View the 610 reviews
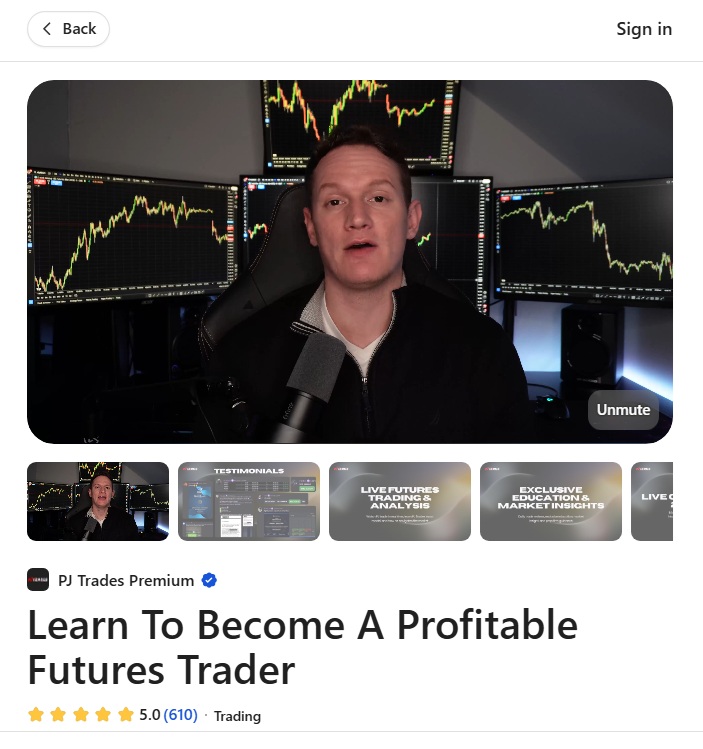 pos(180,715)
